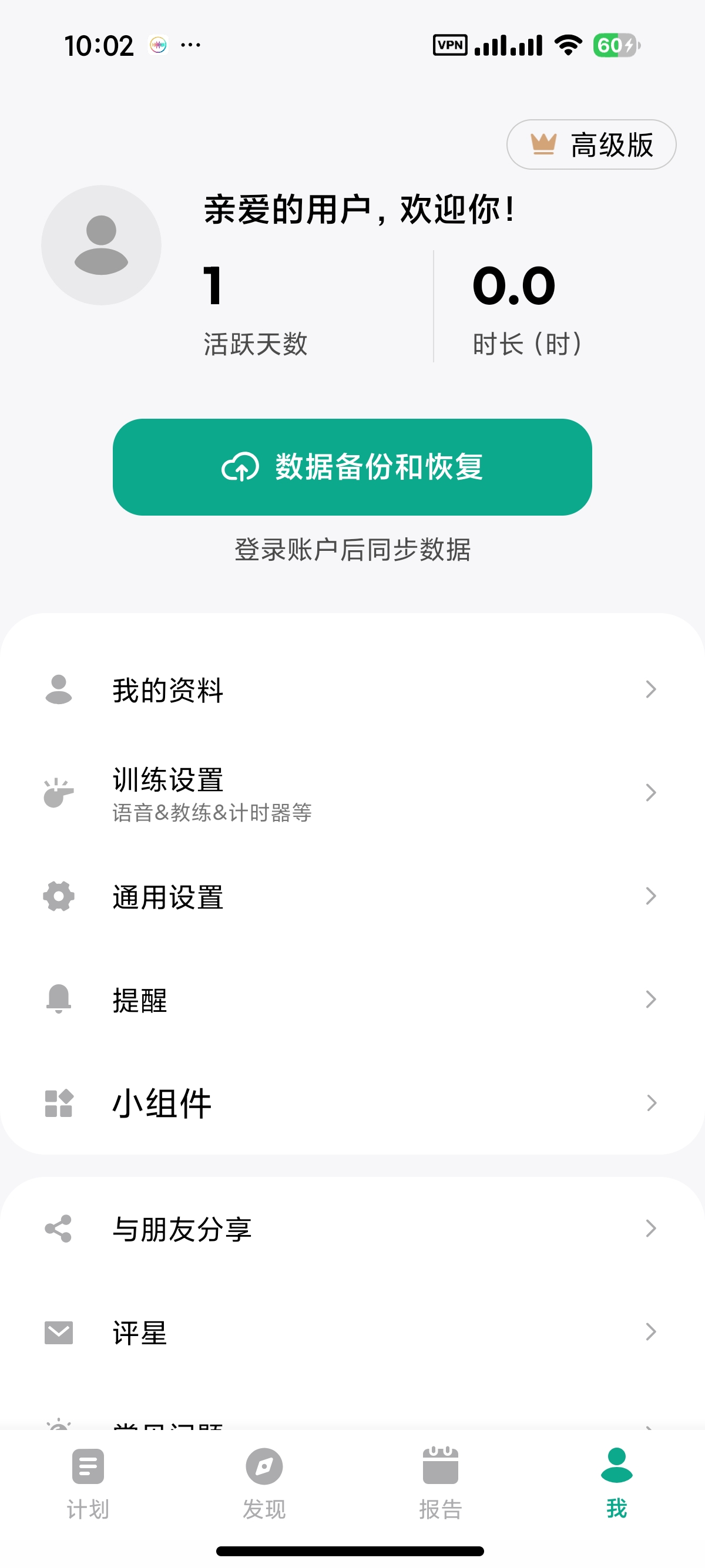Image resolution: width=705 pixels, height=1568 pixels.
Task: Open the 高级版 premium button
Action: click(591, 144)
